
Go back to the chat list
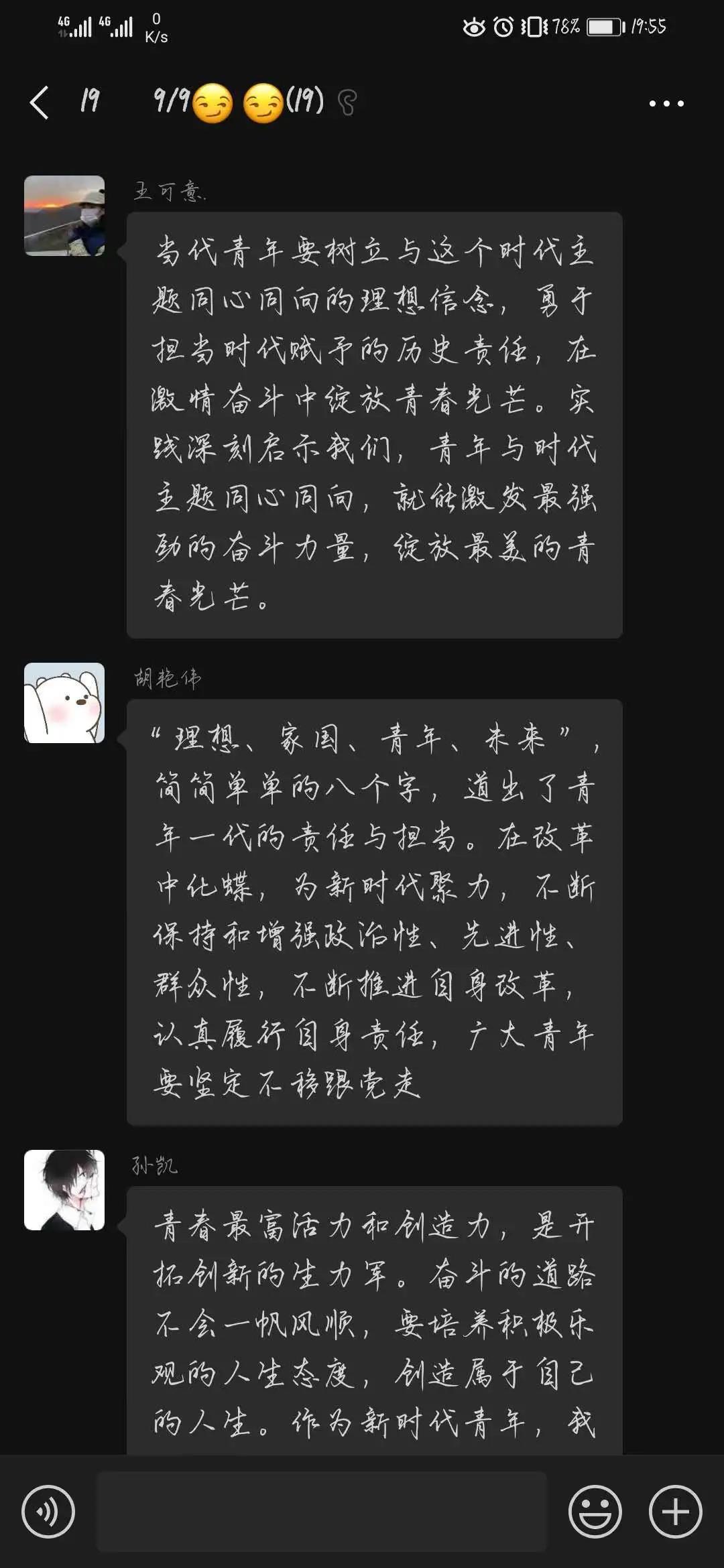[x=40, y=103]
